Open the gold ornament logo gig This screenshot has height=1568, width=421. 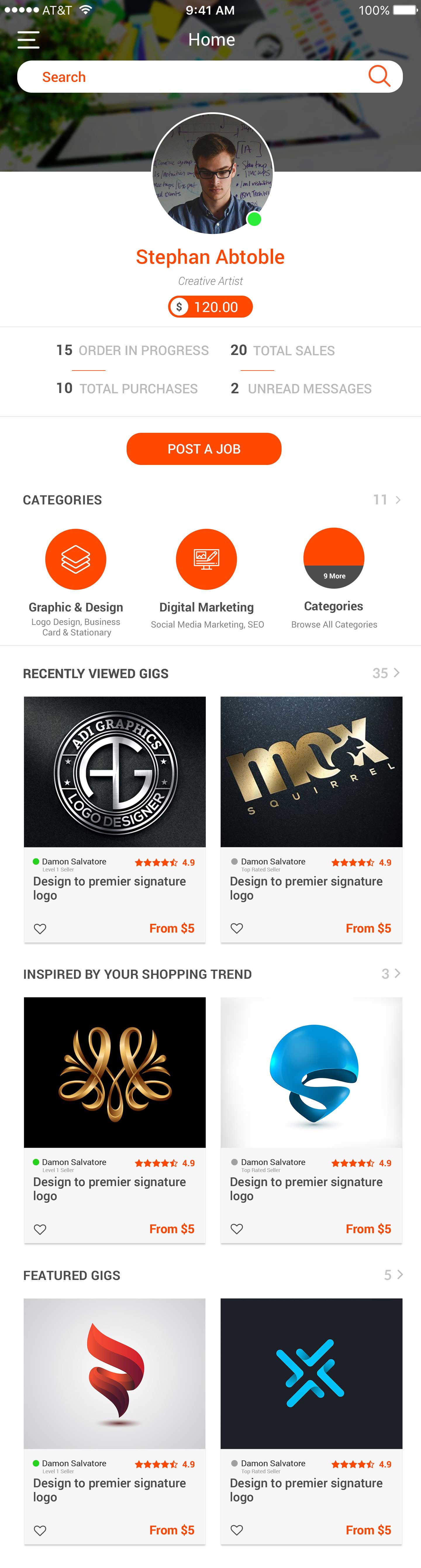coord(114,1073)
